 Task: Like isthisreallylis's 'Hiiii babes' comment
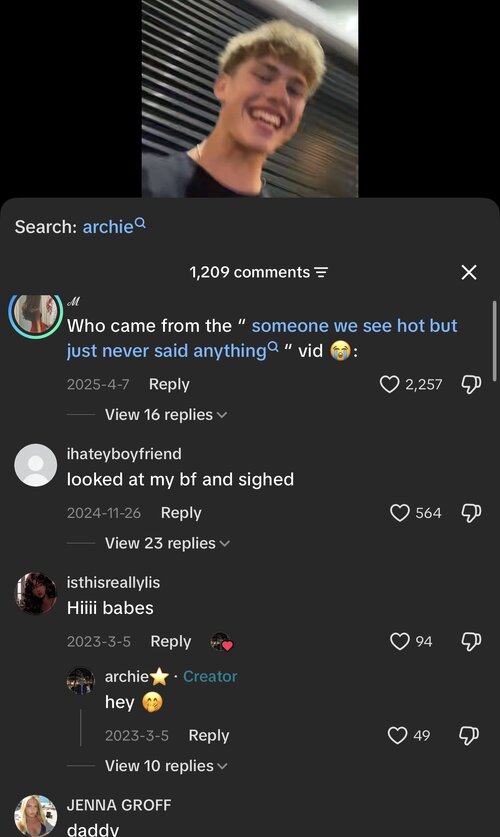tap(400, 641)
